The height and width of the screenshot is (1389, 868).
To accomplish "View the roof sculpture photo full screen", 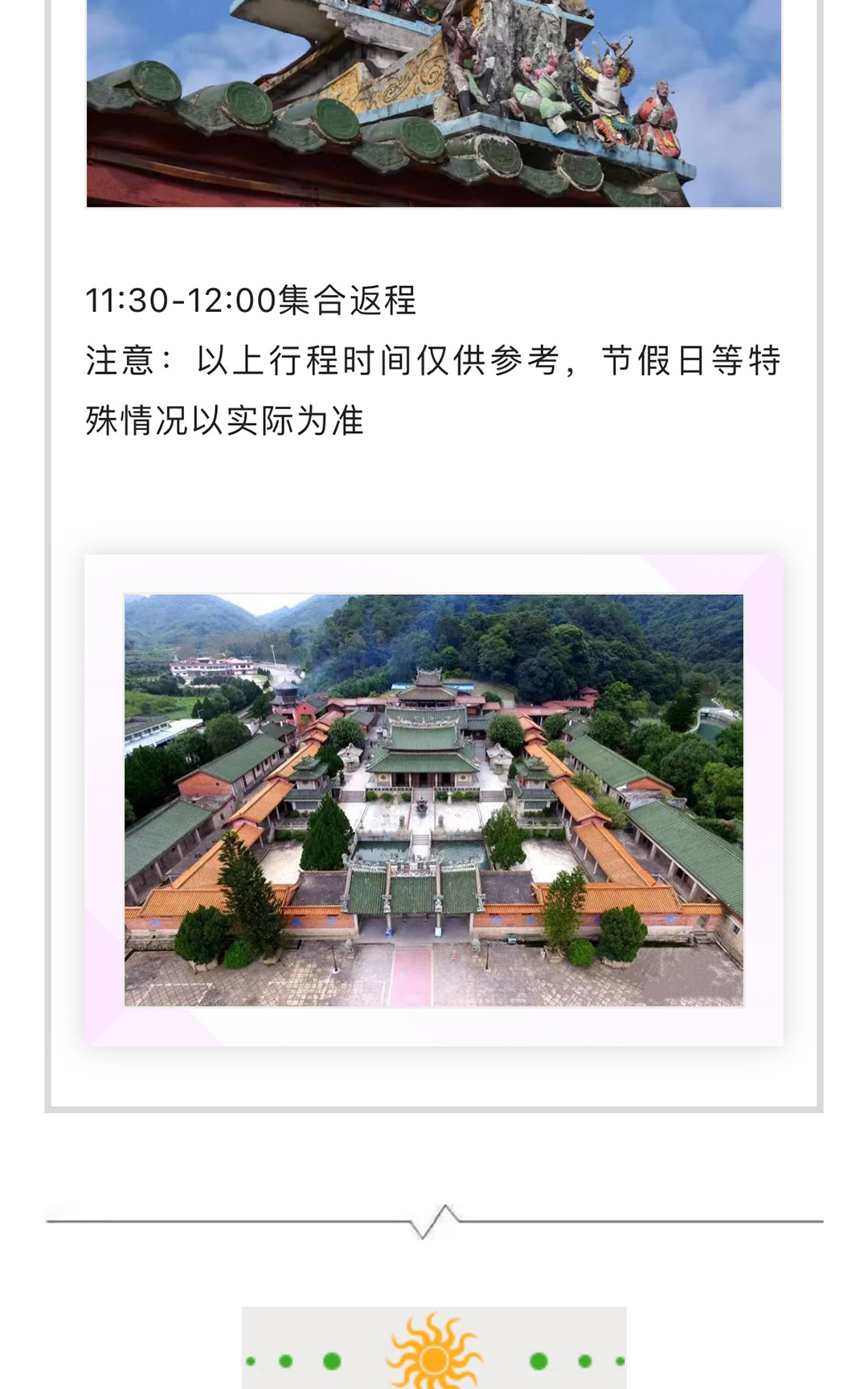I will tap(434, 103).
